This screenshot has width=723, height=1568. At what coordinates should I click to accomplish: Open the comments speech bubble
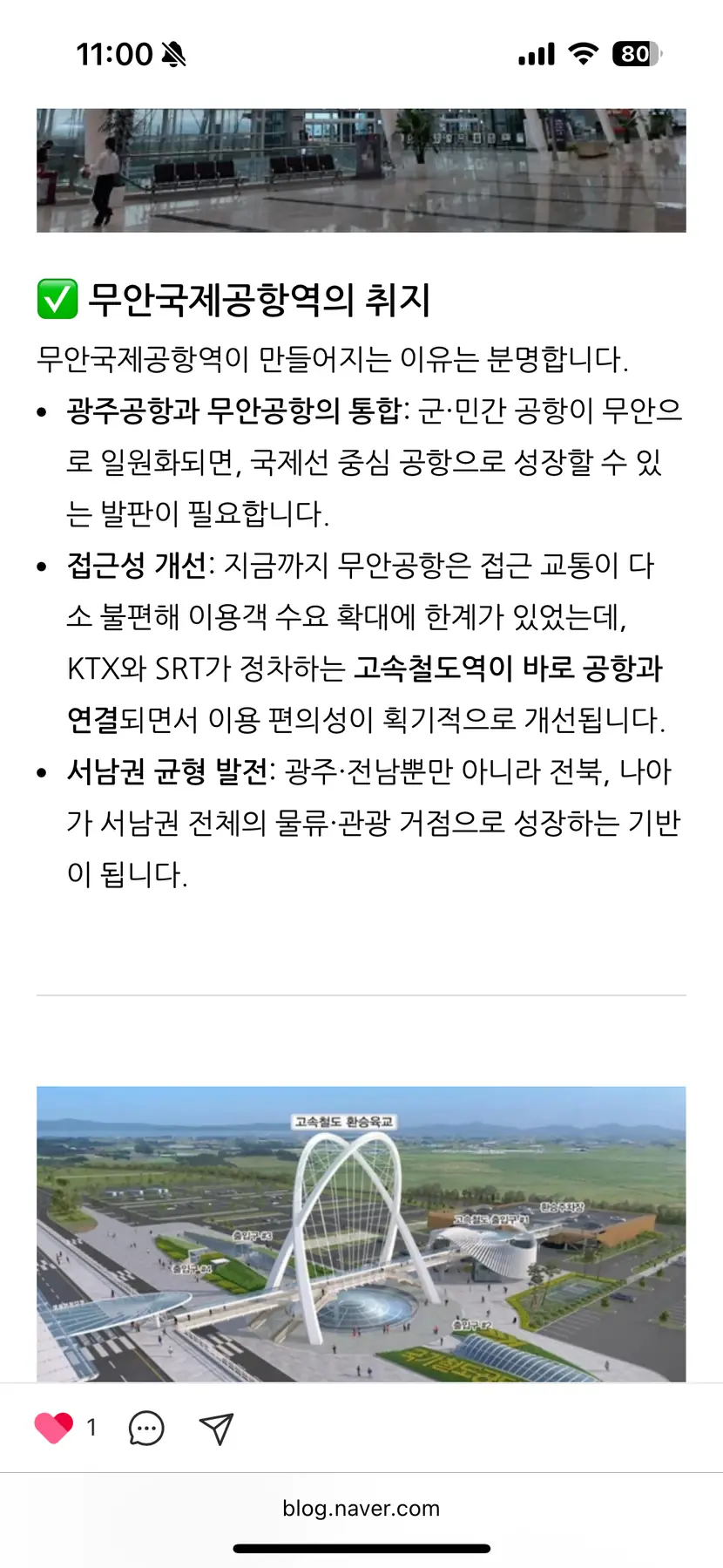click(x=146, y=1429)
